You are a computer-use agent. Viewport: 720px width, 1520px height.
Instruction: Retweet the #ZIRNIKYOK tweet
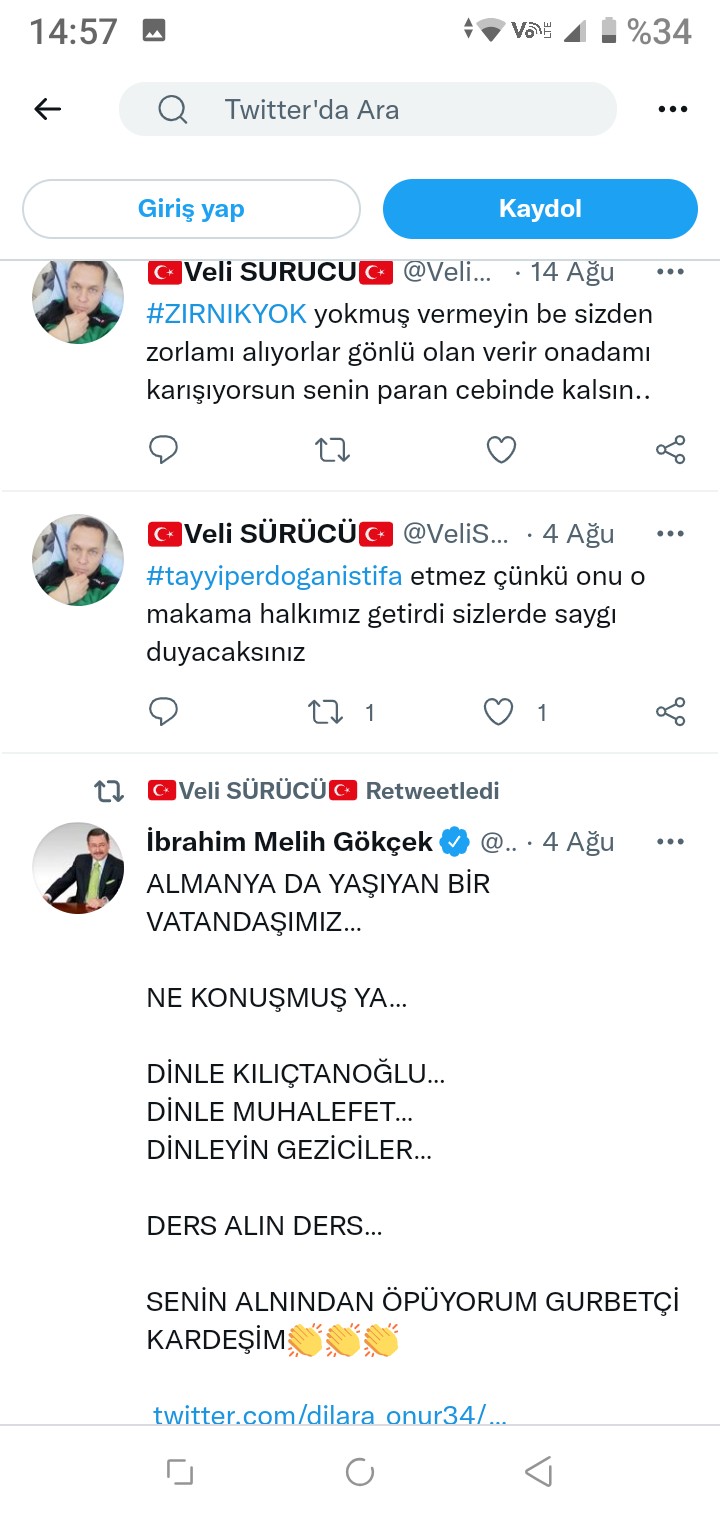(x=332, y=451)
